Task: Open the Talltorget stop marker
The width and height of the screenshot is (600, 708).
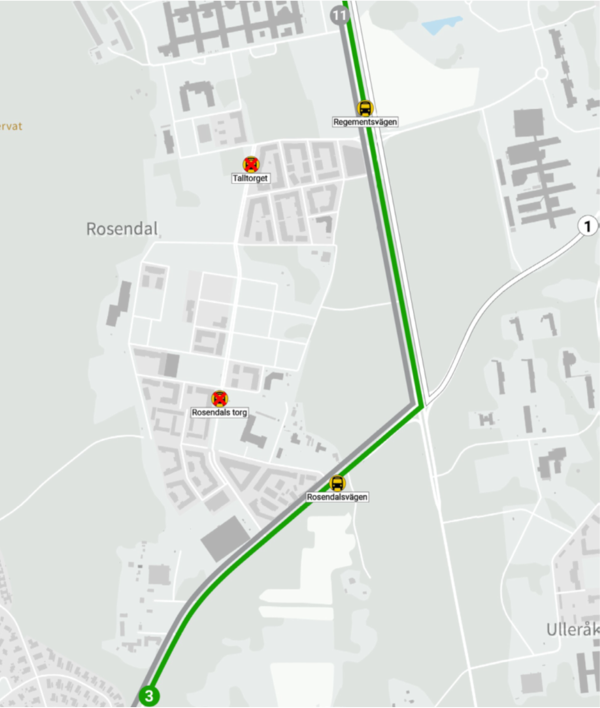Action: click(251, 164)
